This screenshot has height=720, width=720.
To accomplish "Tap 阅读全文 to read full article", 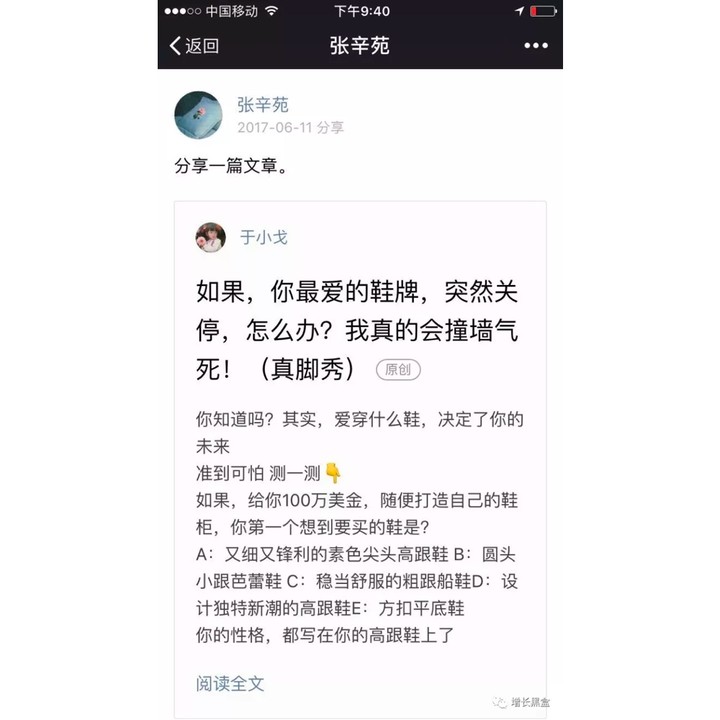I will point(230,684).
